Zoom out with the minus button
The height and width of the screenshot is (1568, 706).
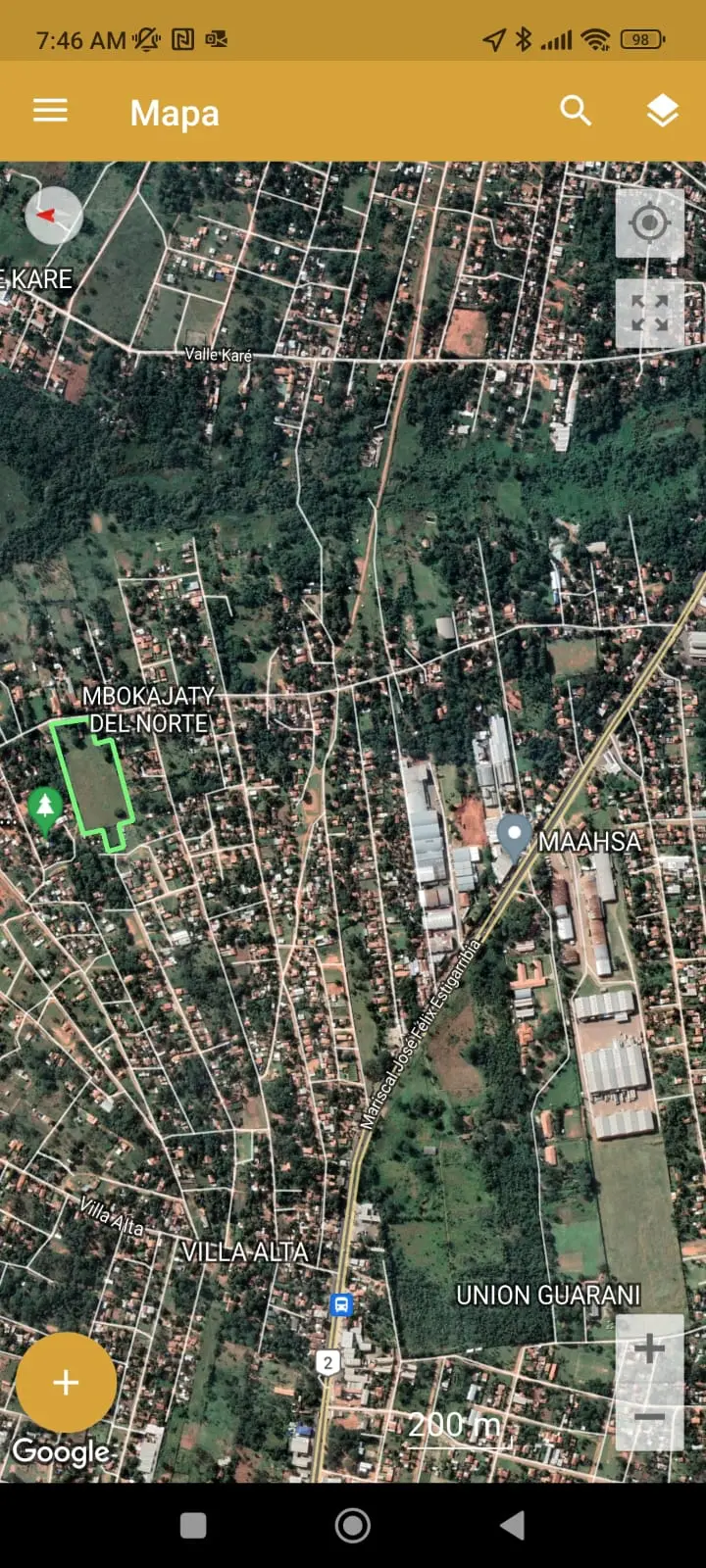coord(649,1417)
